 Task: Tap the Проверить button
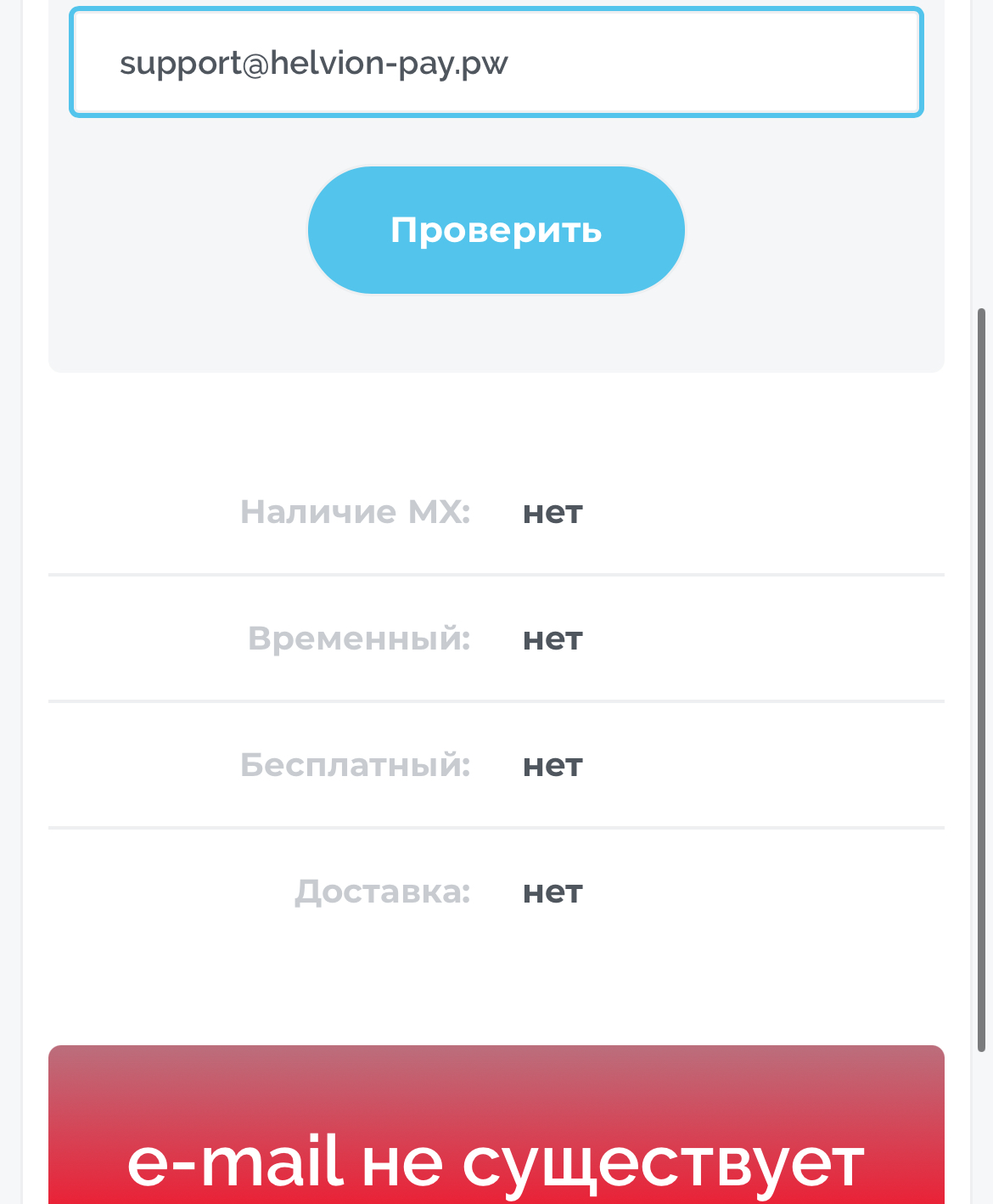coord(496,230)
